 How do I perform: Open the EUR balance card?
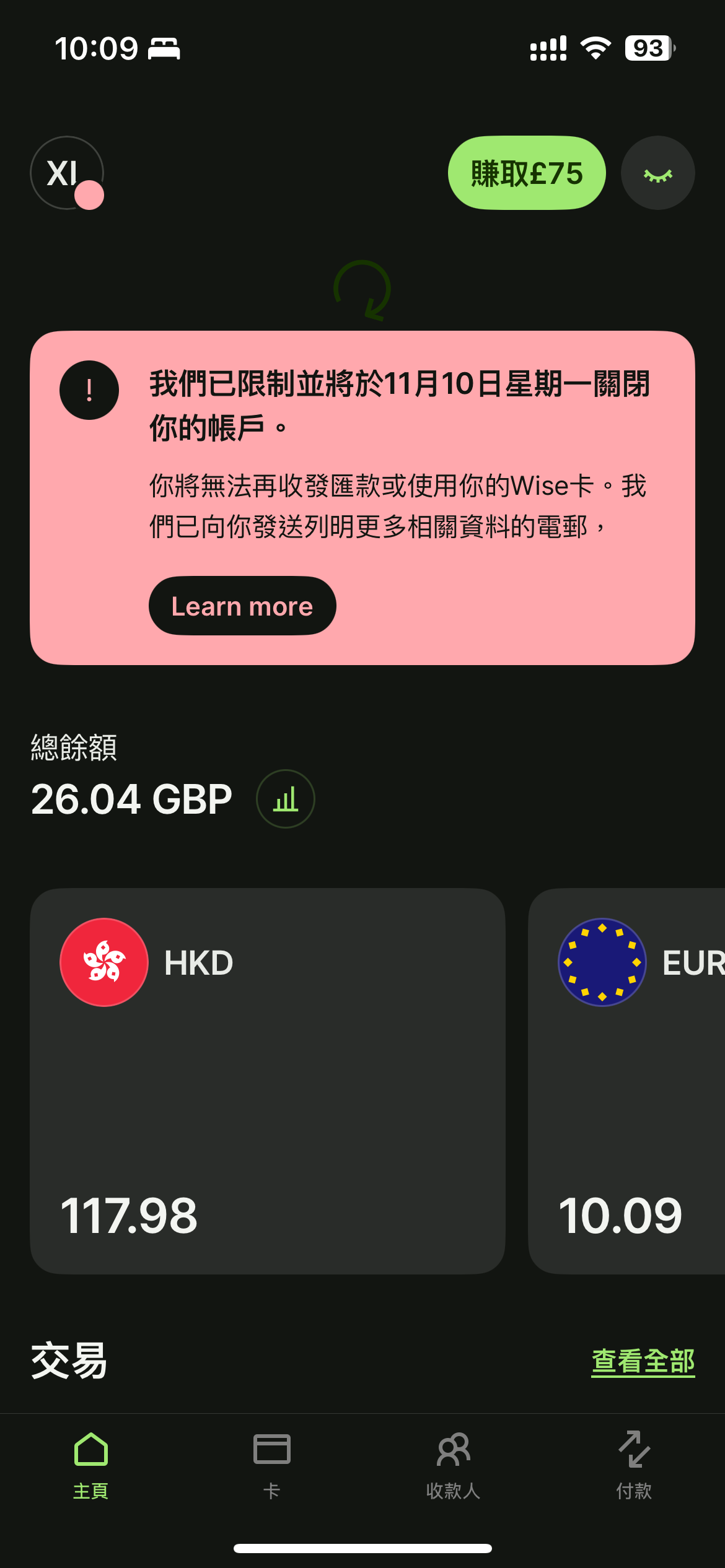pos(626,1081)
